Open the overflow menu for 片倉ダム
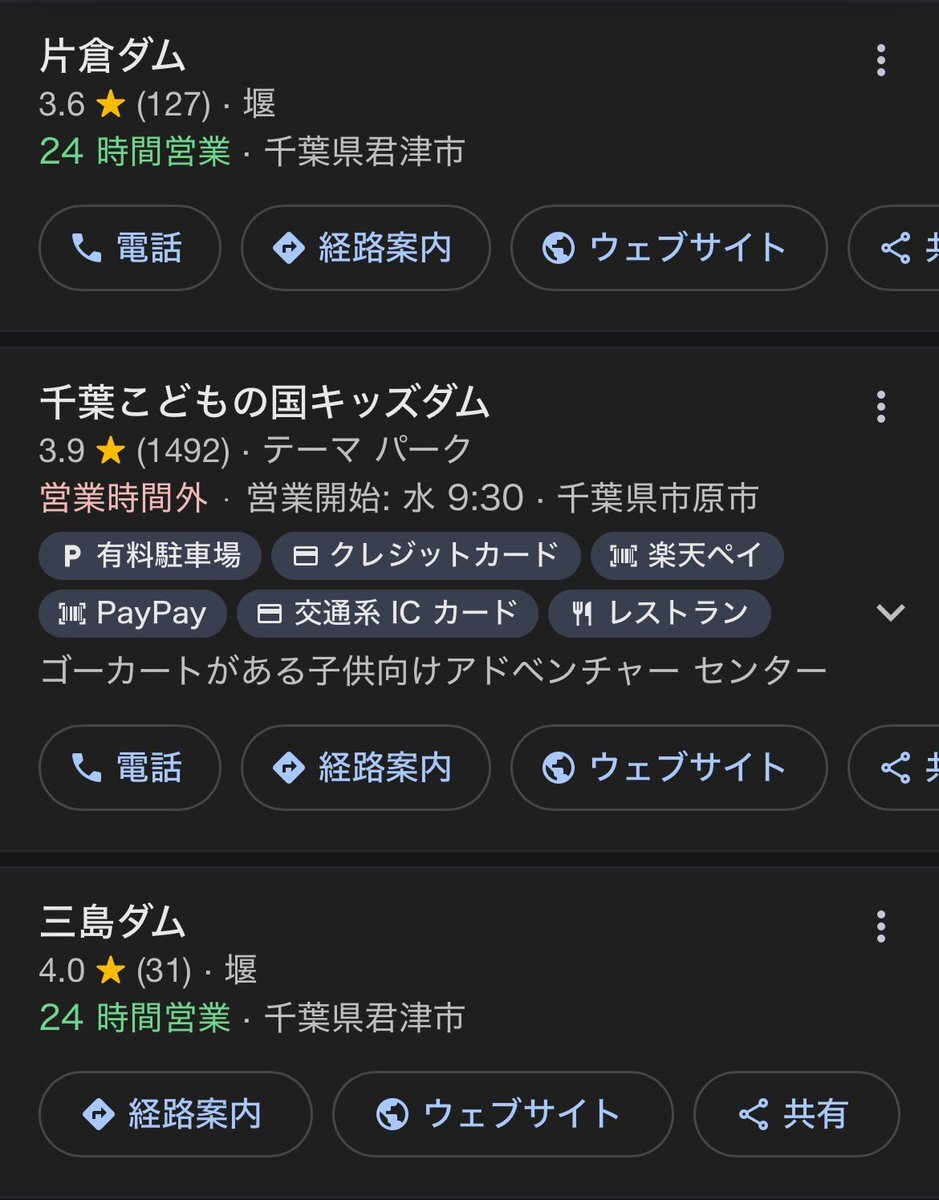This screenshot has width=939, height=1200. point(880,60)
